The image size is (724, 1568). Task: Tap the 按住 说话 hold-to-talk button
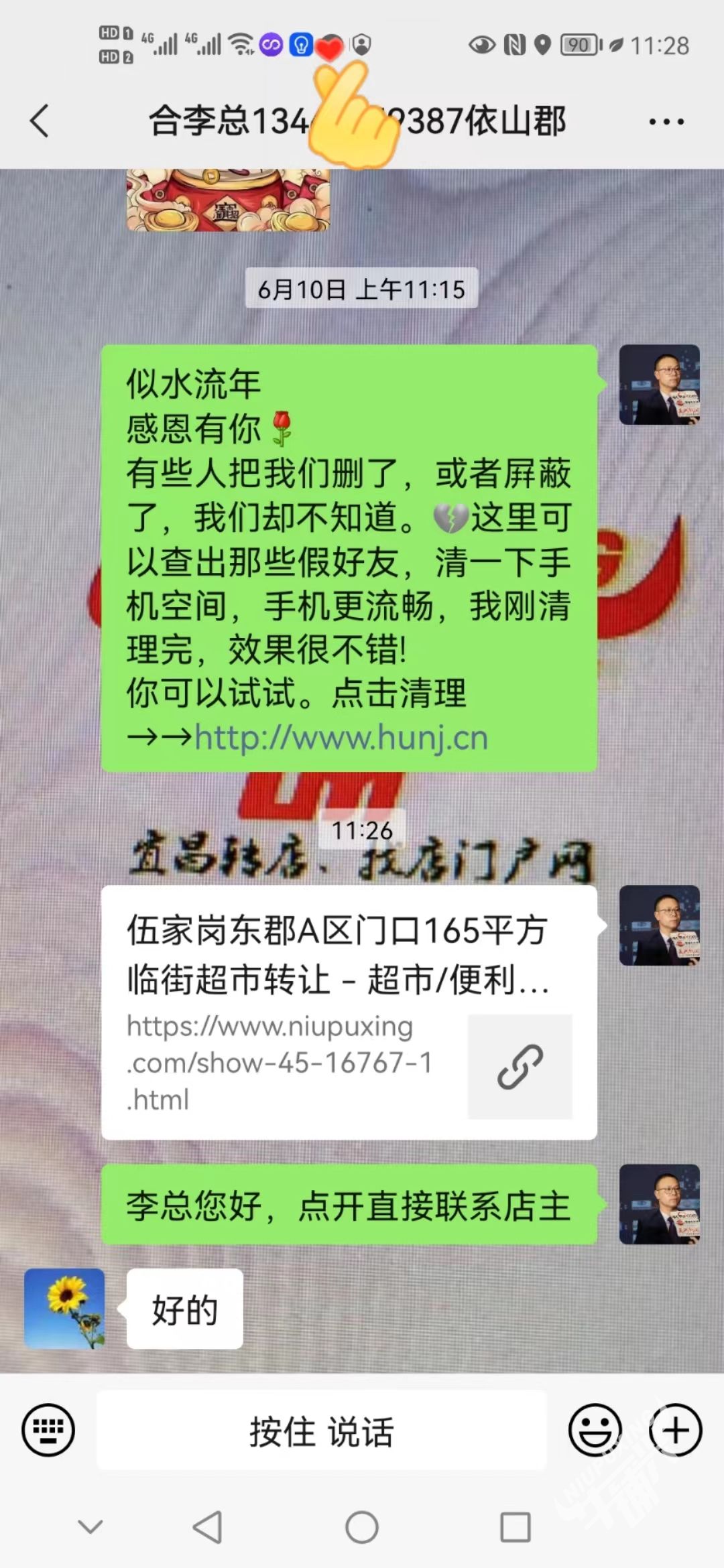click(x=322, y=1430)
